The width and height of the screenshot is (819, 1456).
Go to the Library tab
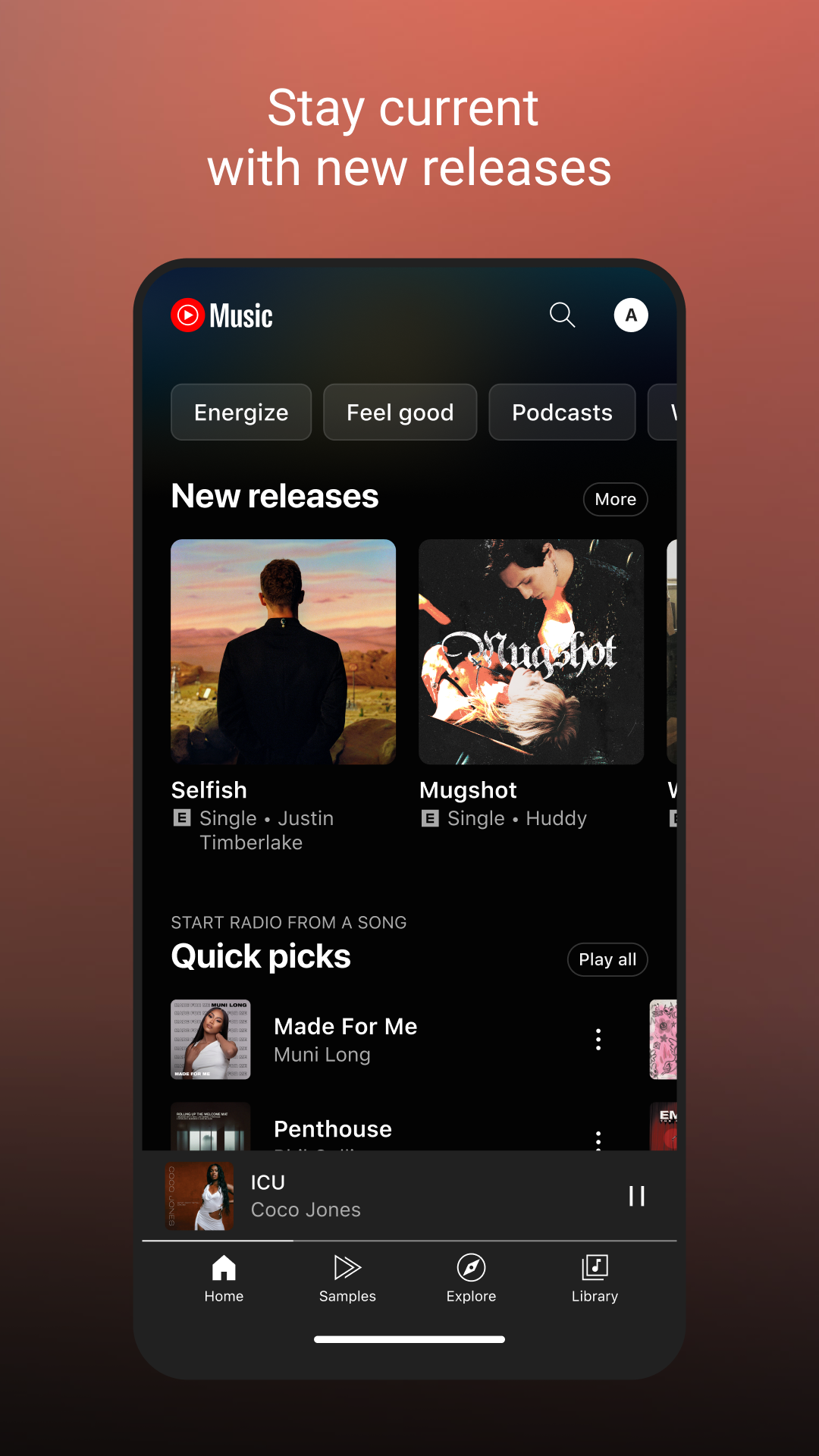click(595, 1282)
